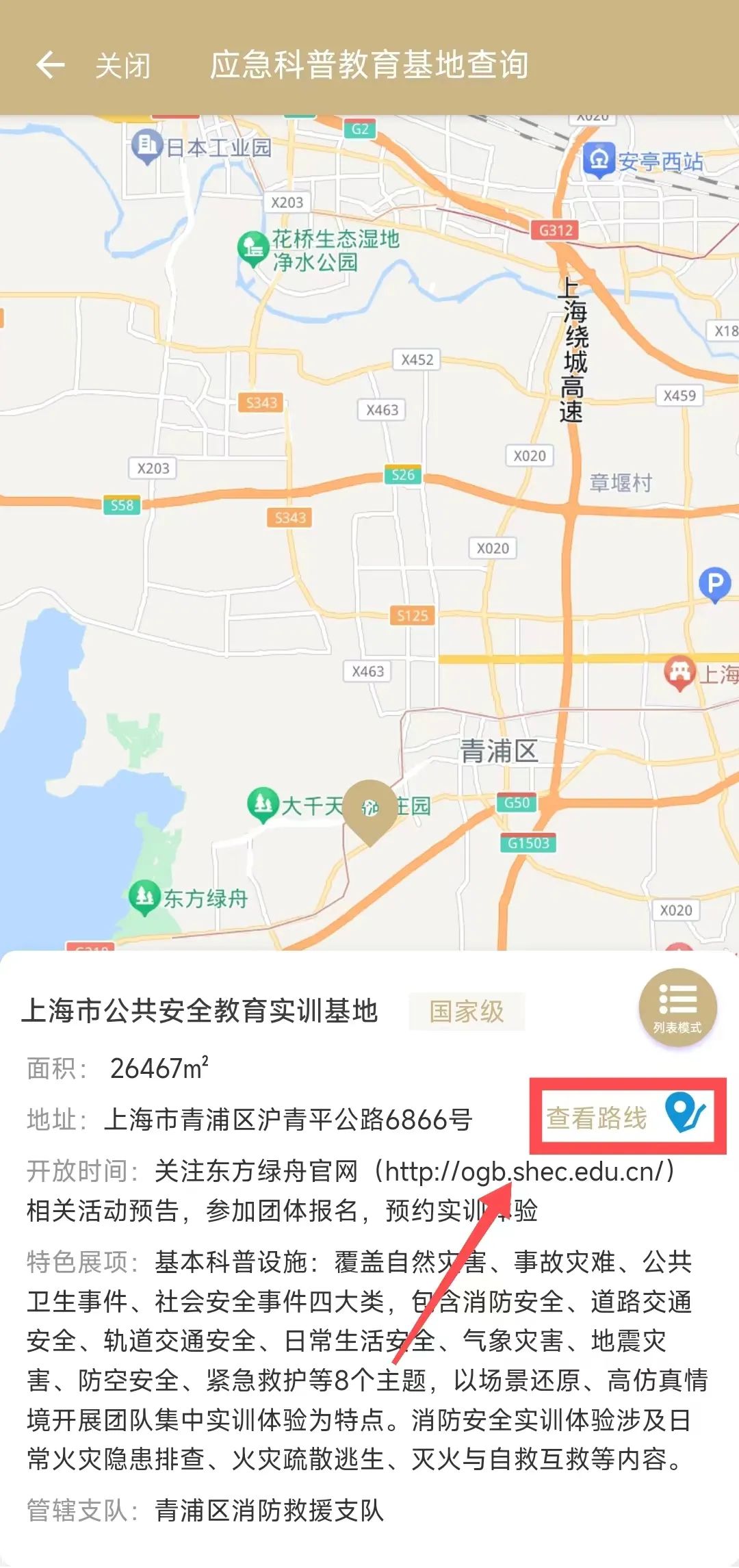This screenshot has height=1568, width=739.
Task: Select the gold base marker on the map
Action: [370, 809]
